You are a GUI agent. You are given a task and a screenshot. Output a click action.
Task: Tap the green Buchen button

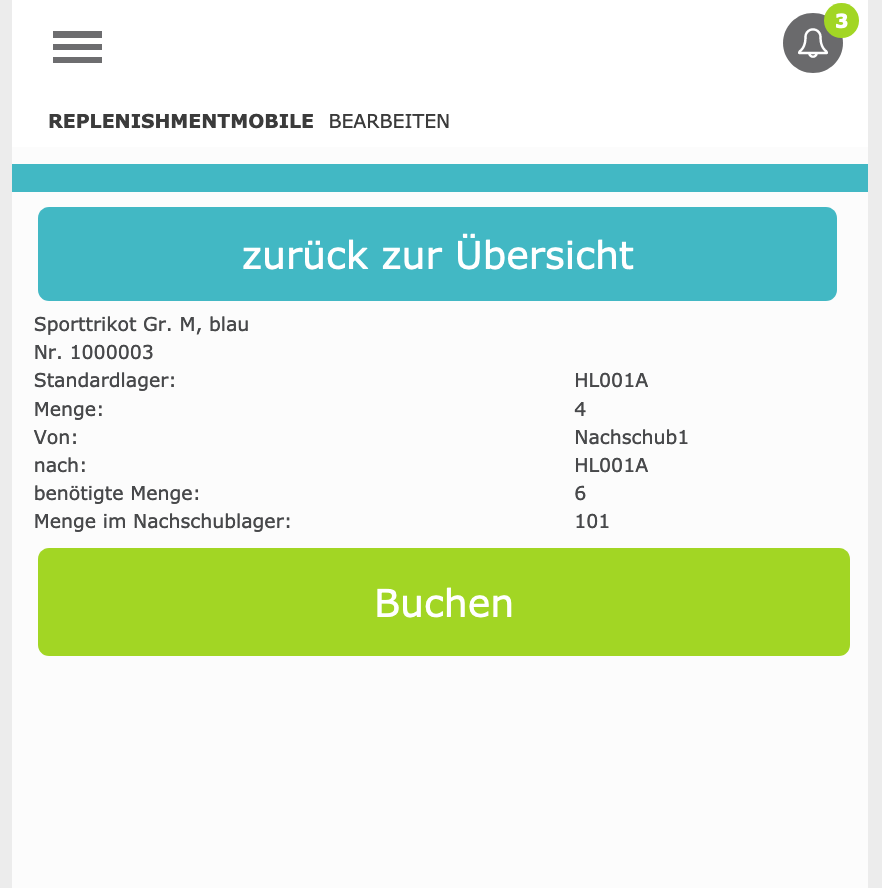pos(443,602)
